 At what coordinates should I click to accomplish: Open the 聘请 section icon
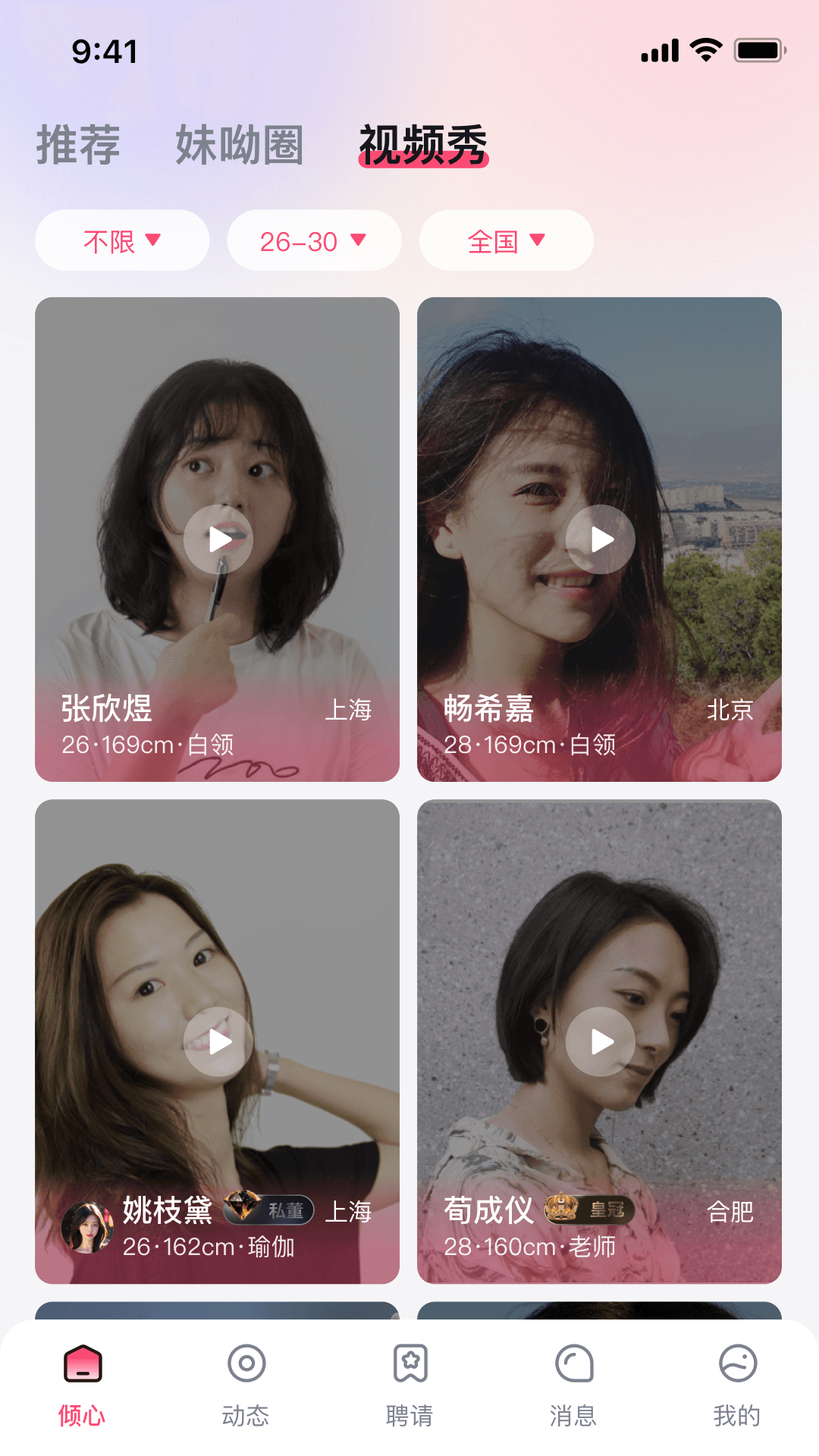pyautogui.click(x=409, y=1365)
